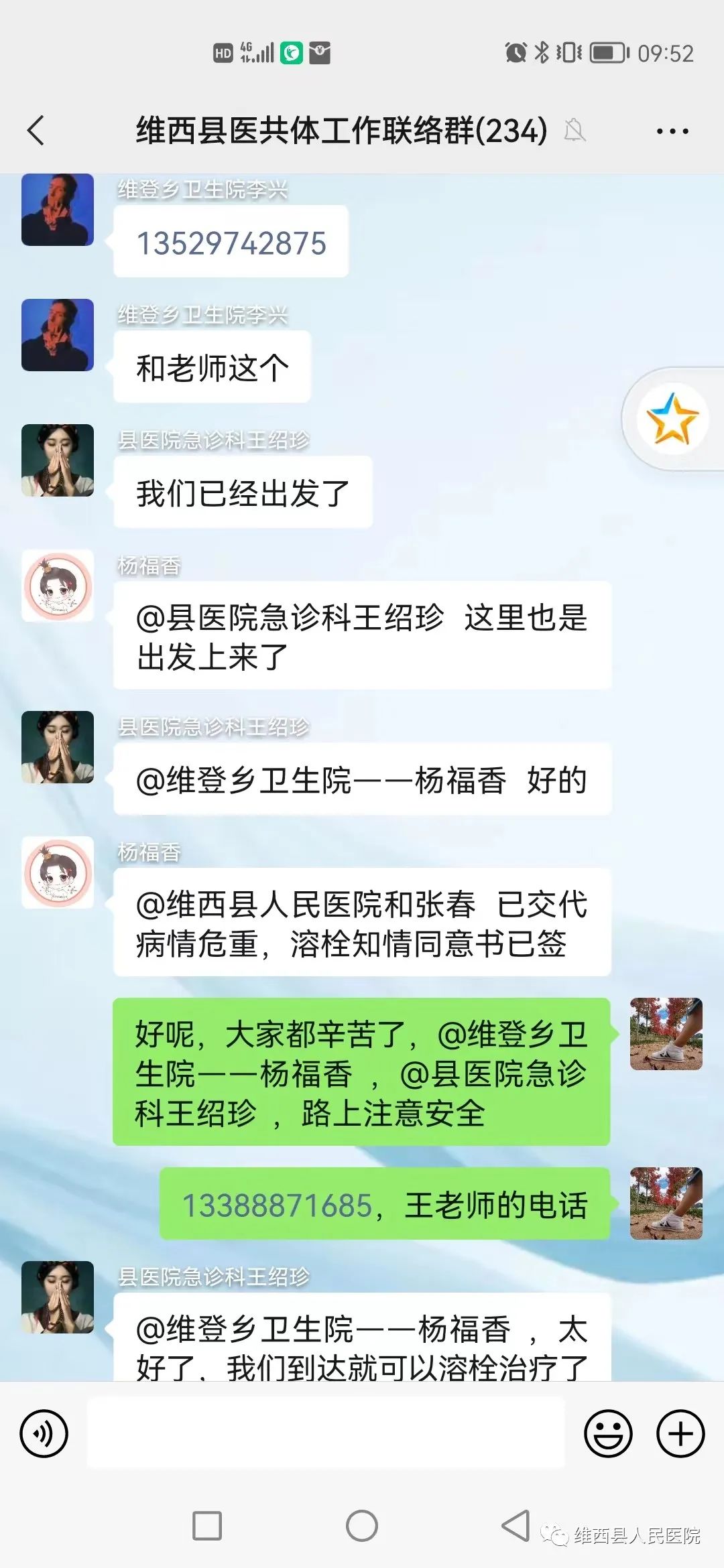724x1568 pixels.
Task: Go back from the group chat
Action: tap(36, 130)
